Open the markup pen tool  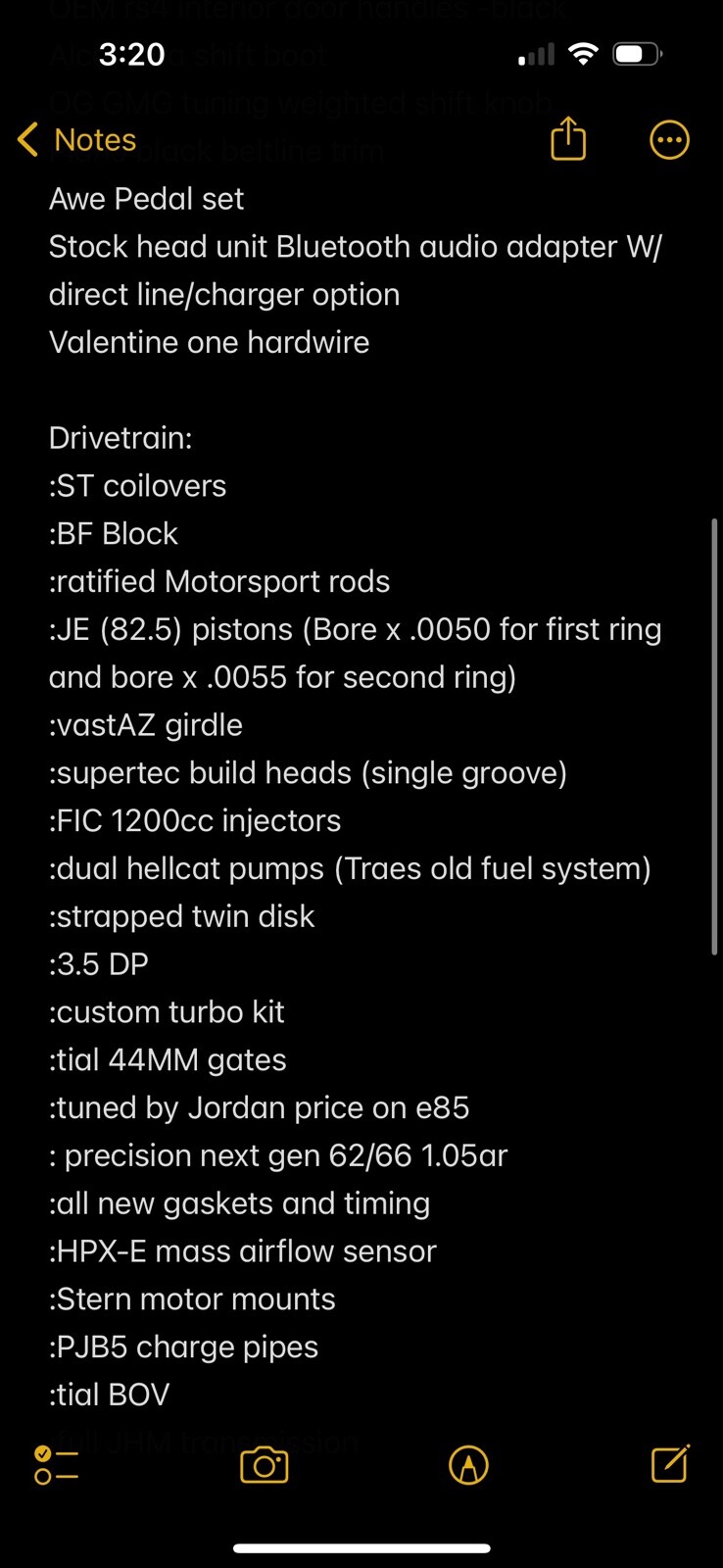click(468, 1465)
